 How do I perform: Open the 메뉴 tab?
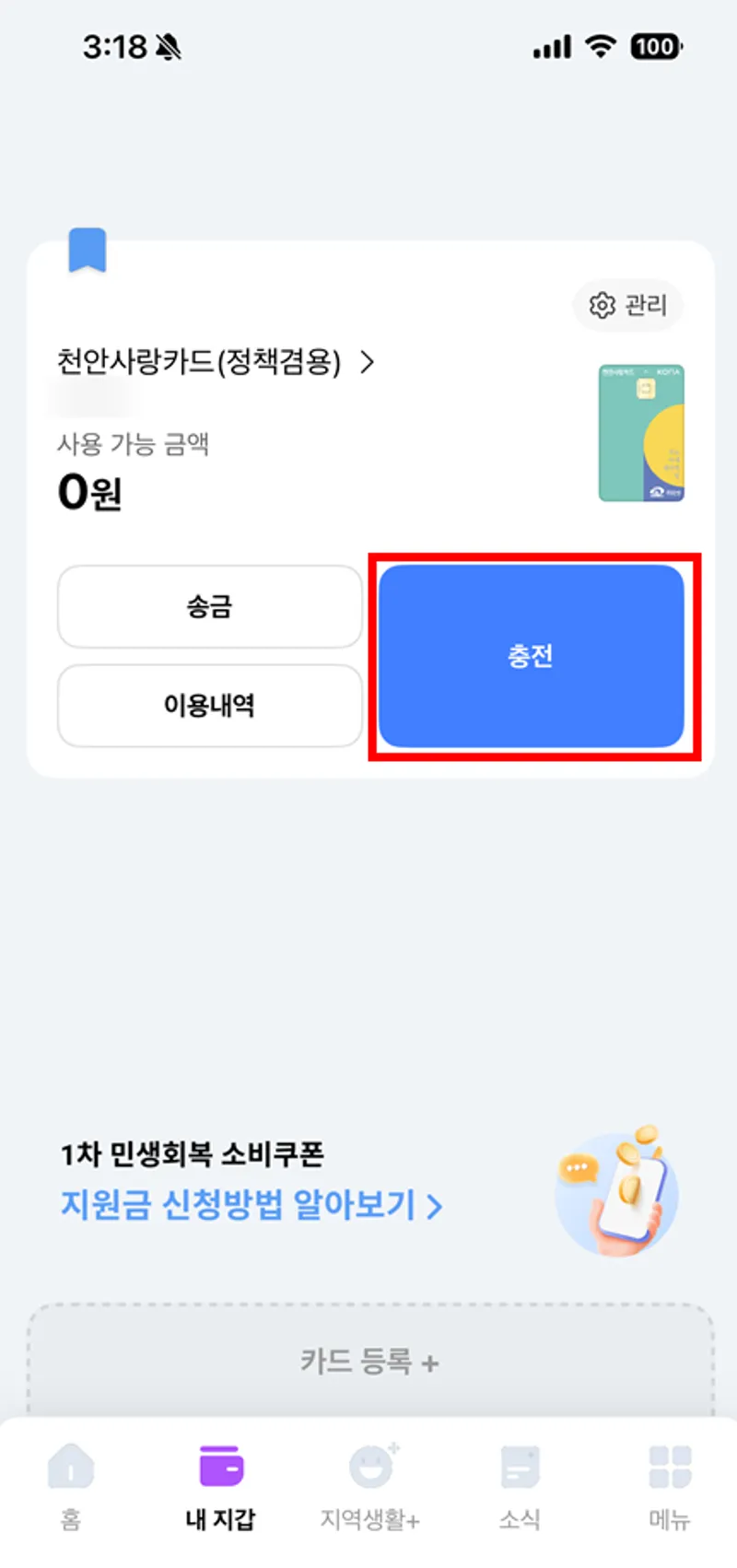point(670,1485)
